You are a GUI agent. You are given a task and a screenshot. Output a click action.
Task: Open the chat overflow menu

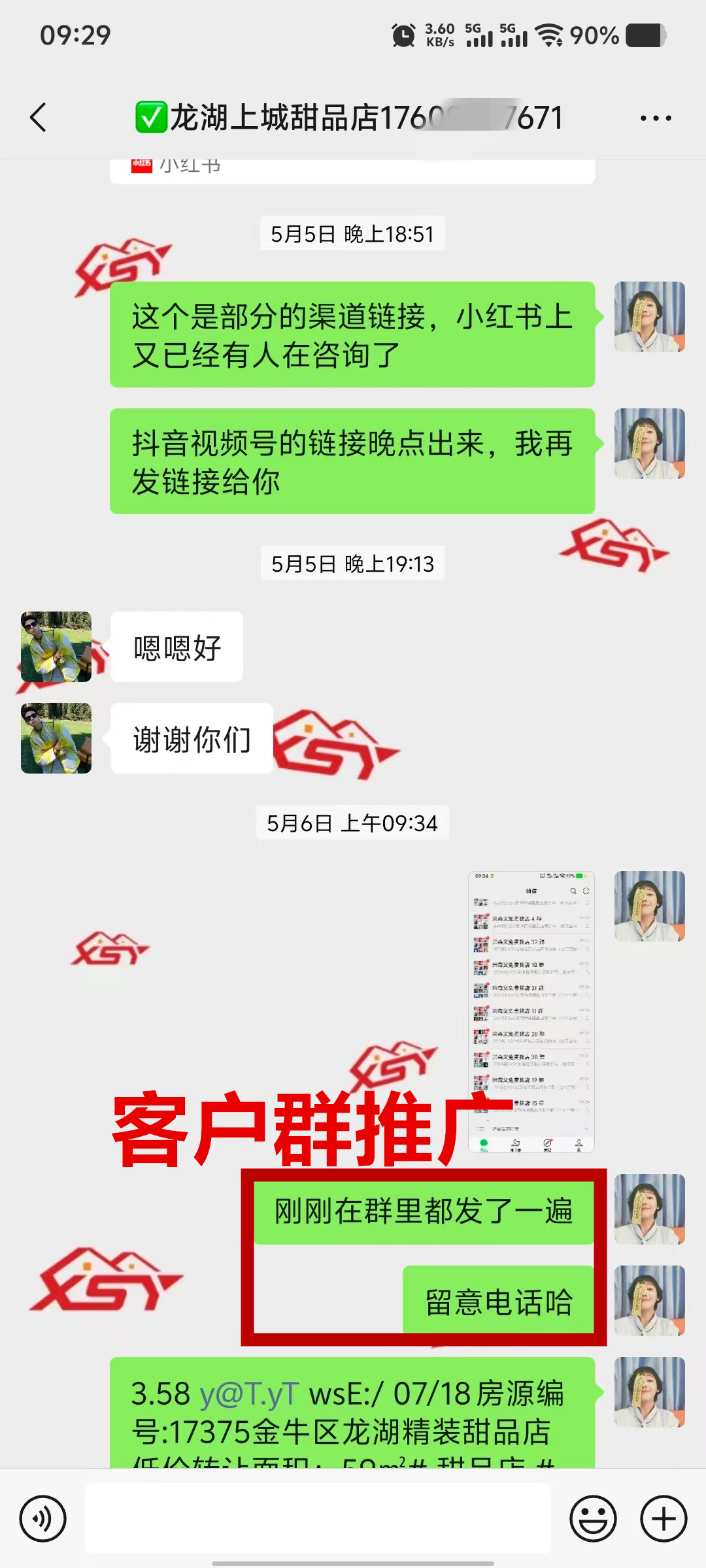(656, 118)
